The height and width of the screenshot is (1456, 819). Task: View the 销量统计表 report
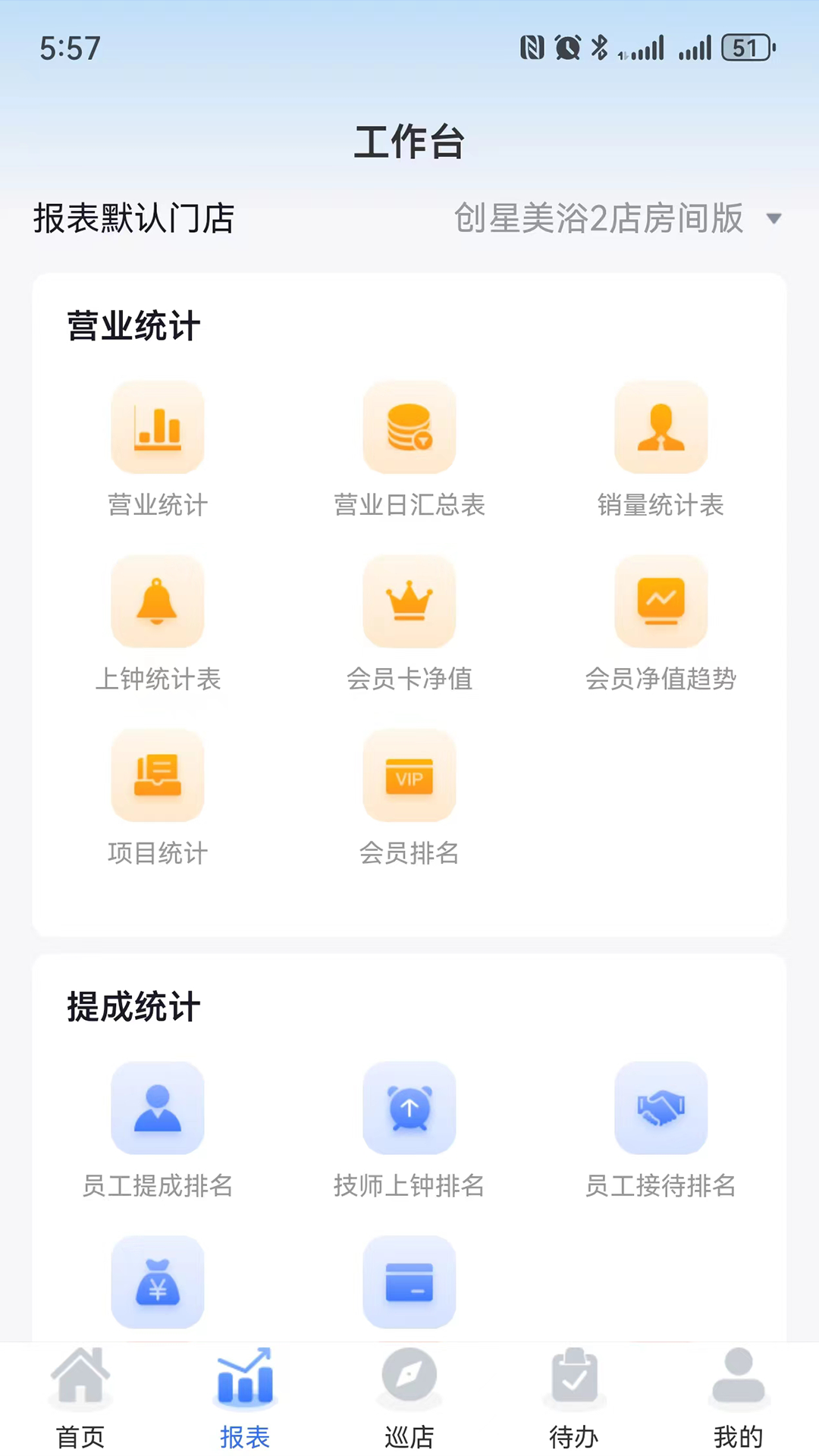[661, 427]
